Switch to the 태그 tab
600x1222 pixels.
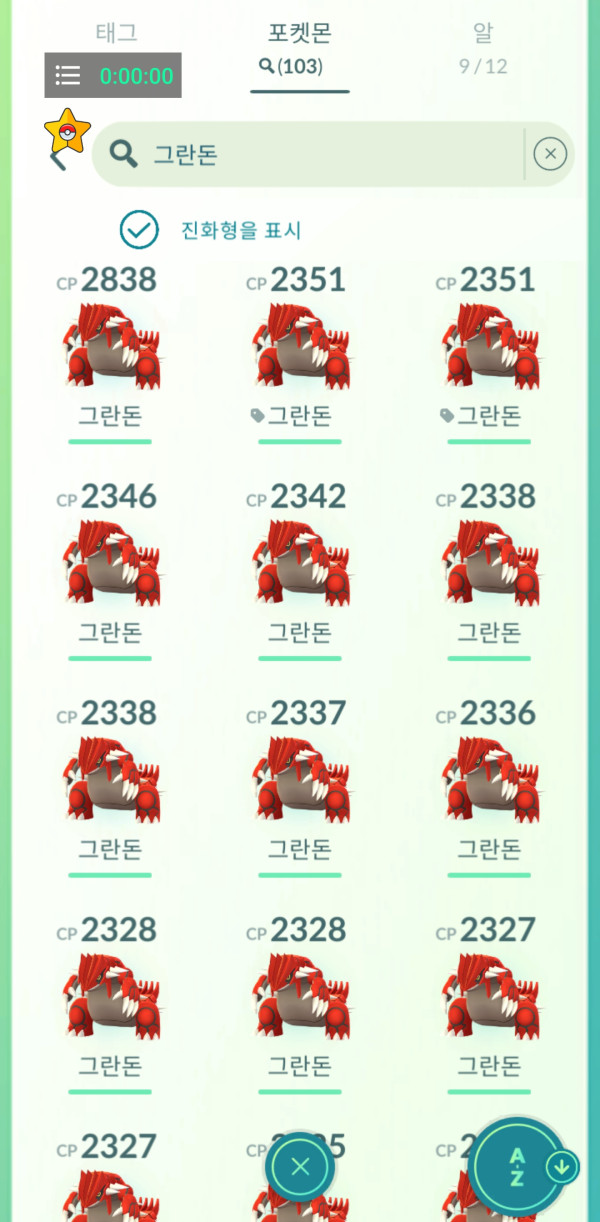[116, 32]
